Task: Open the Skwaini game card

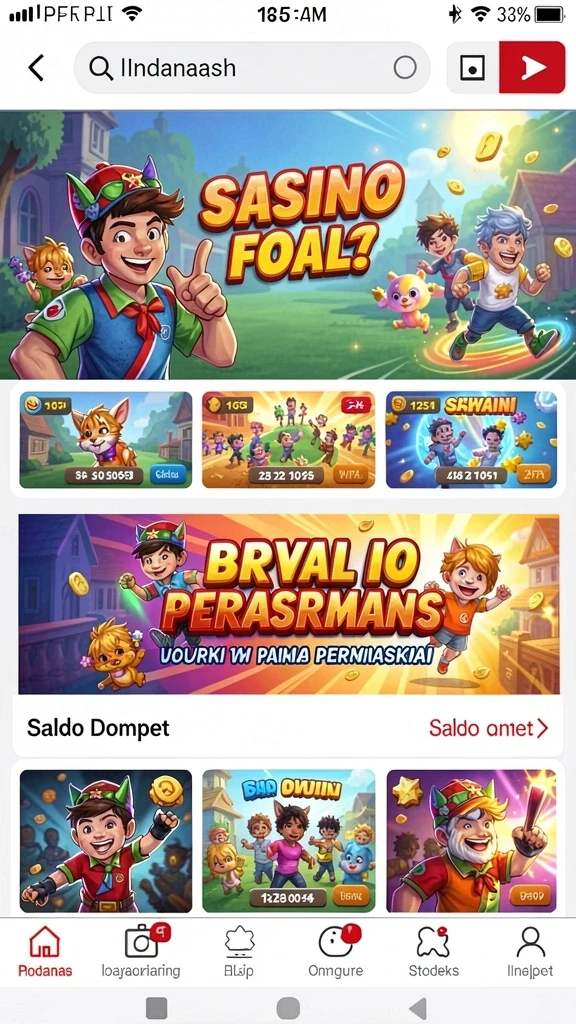Action: 472,440
